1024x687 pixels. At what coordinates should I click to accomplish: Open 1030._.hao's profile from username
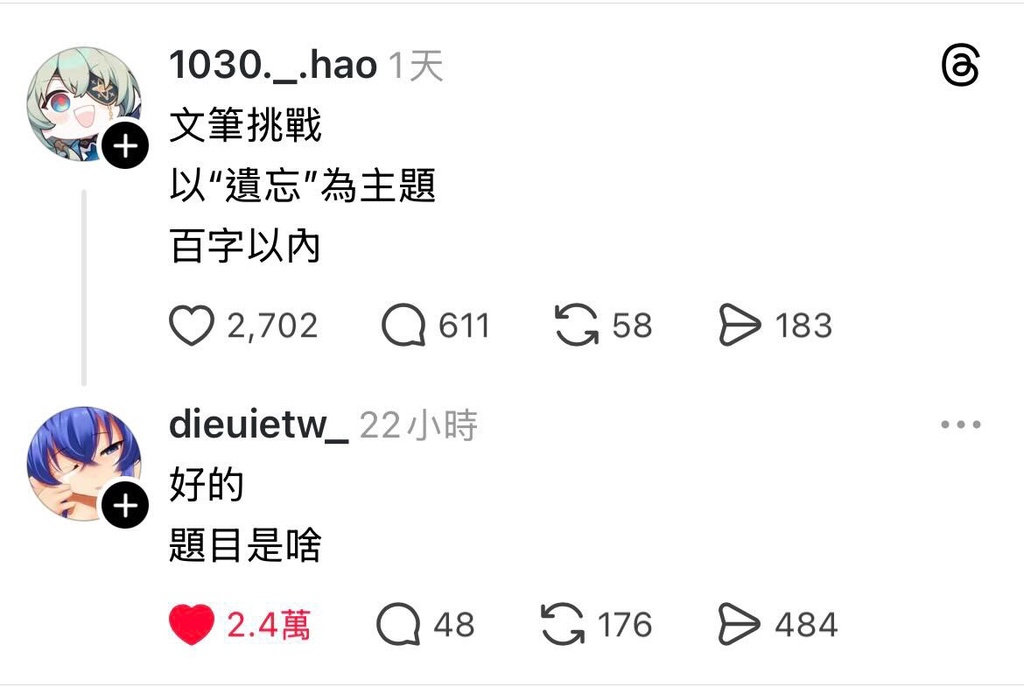pos(272,66)
